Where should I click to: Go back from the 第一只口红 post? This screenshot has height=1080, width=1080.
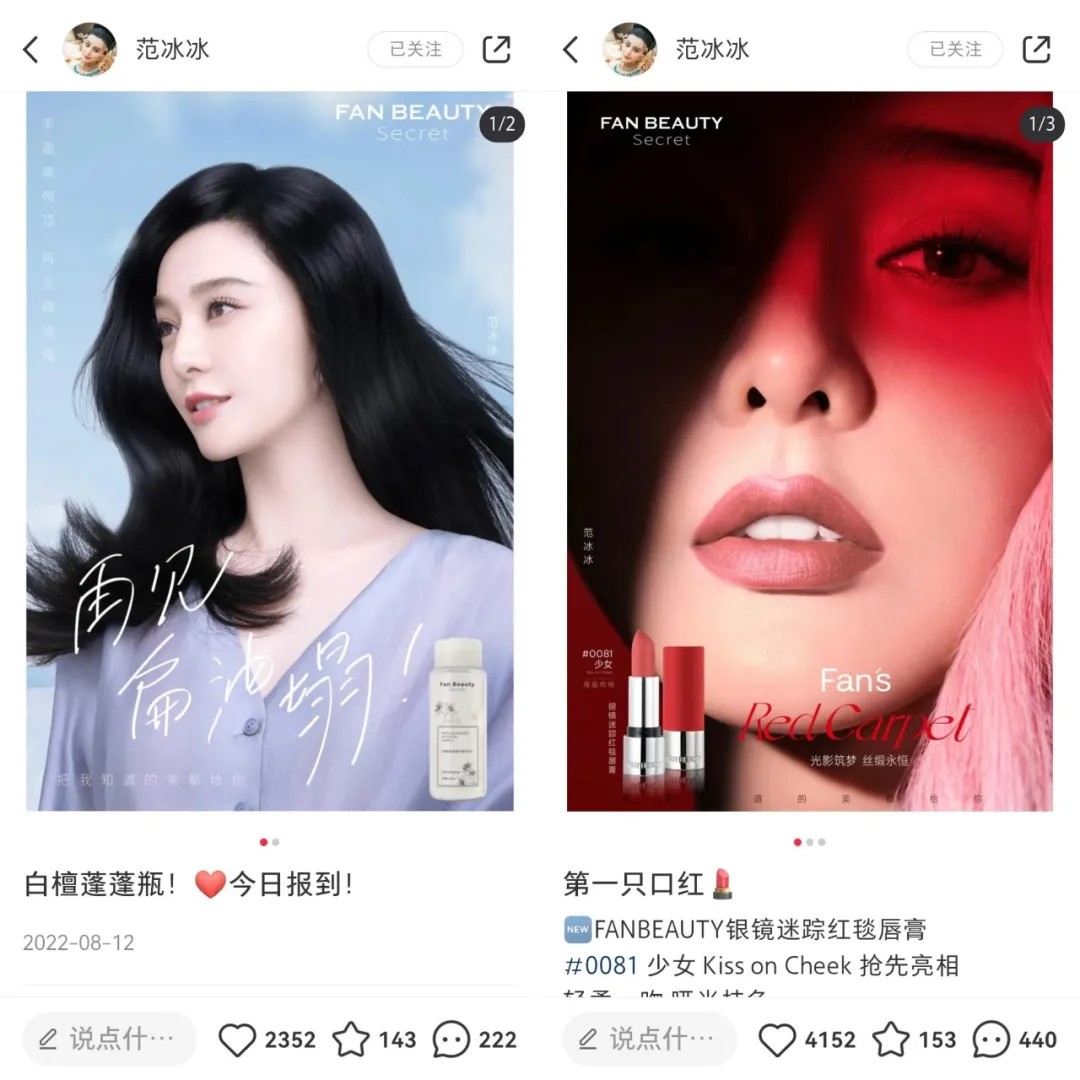pyautogui.click(x=571, y=49)
